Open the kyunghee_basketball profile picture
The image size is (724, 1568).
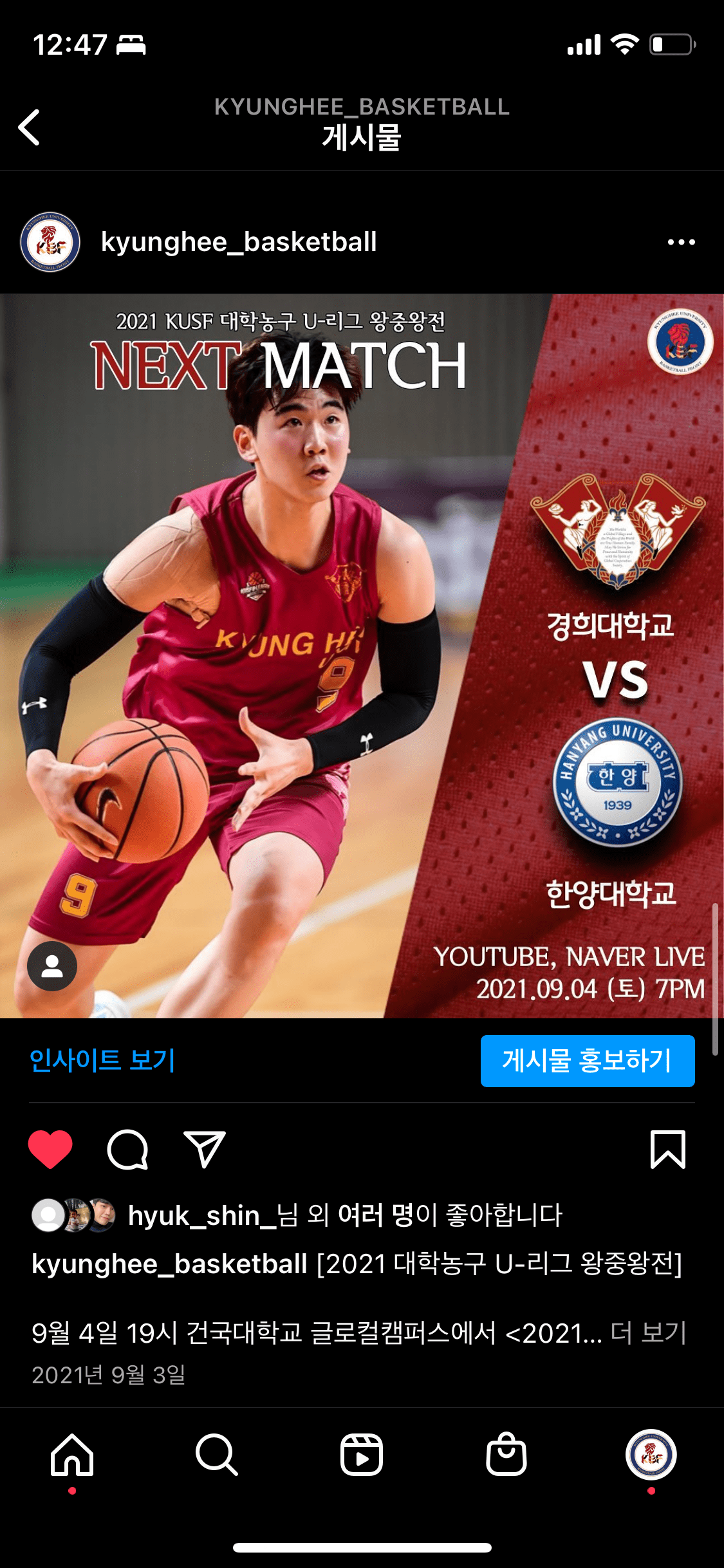pyautogui.click(x=50, y=242)
